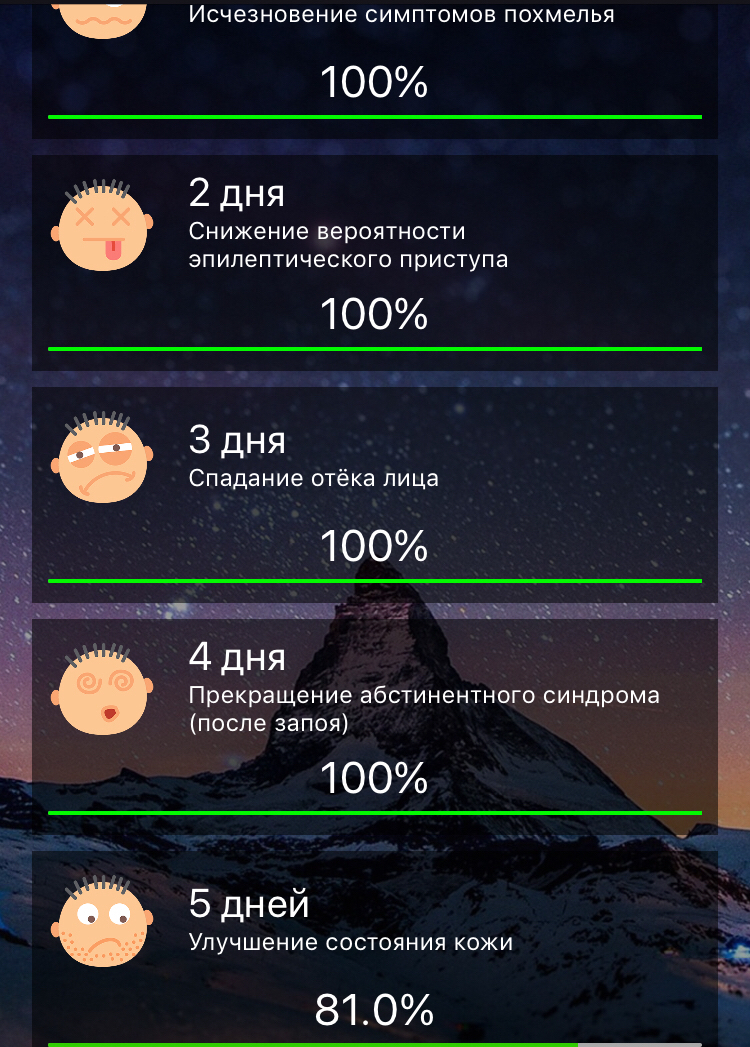Open the '4 дня' withdrawal syndrome card

coord(375,726)
